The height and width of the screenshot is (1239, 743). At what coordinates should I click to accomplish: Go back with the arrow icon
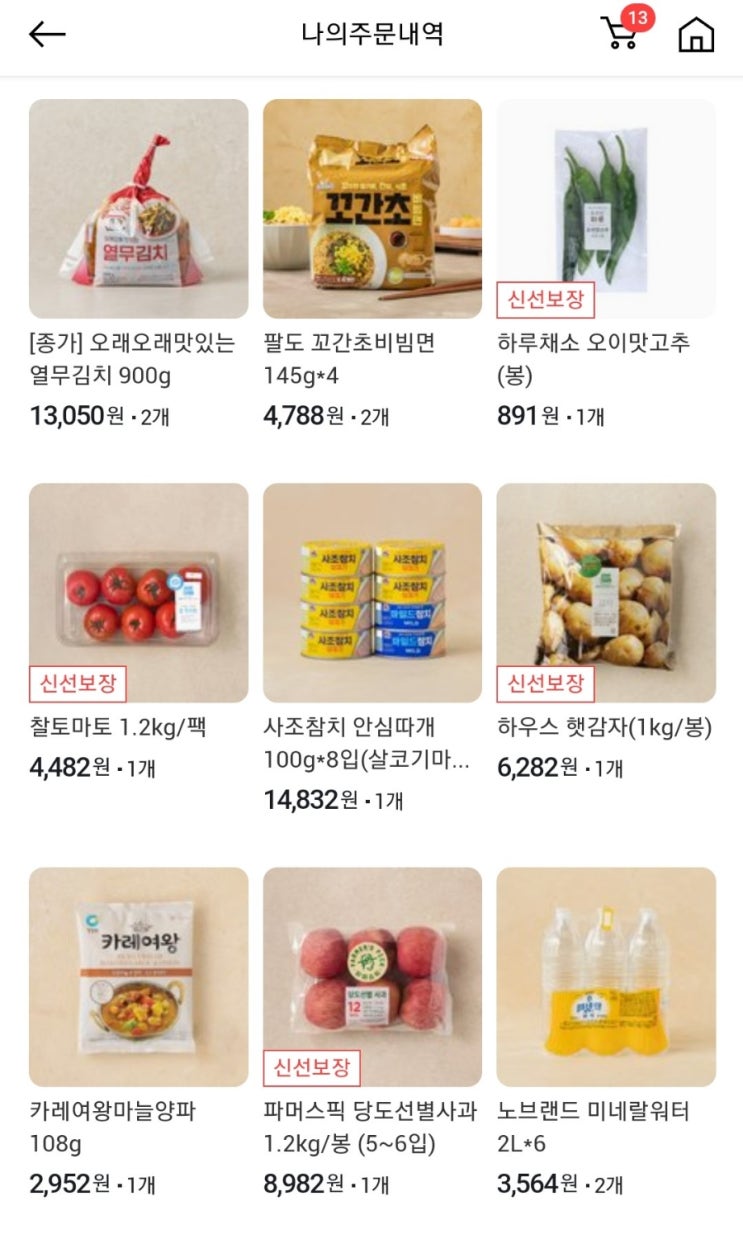coord(47,35)
